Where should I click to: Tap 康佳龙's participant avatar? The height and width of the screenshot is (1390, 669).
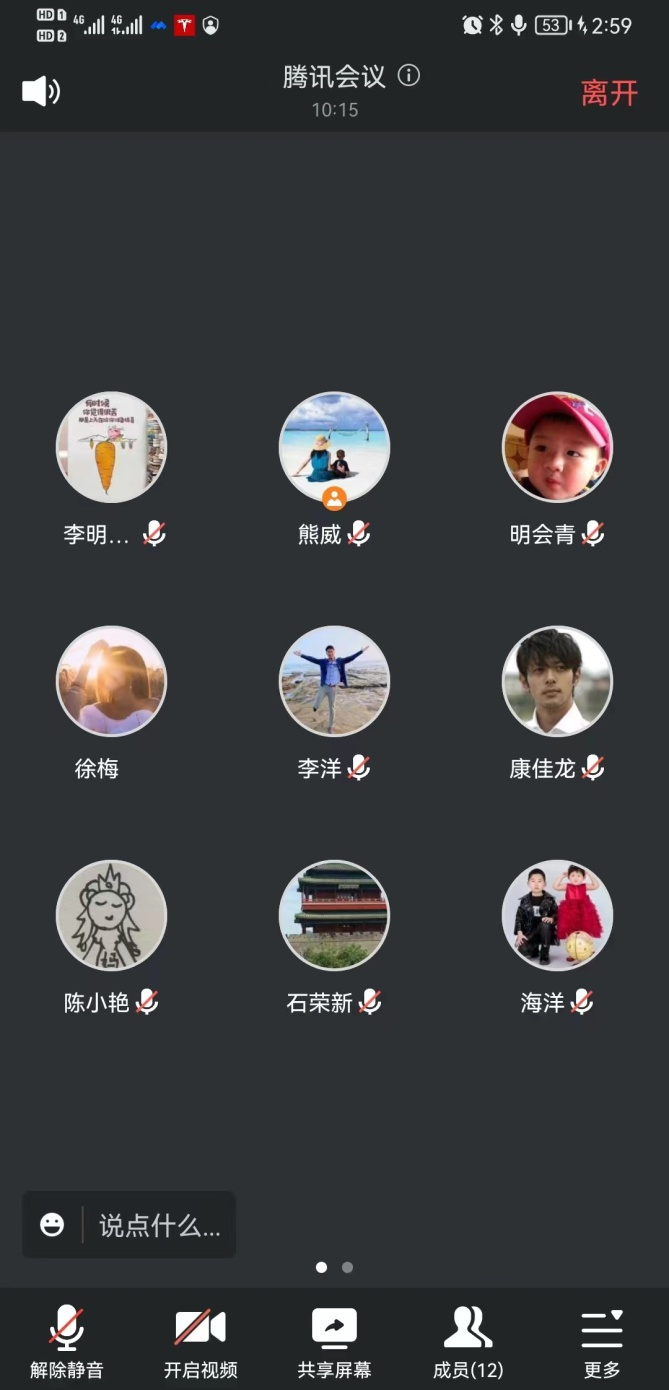pos(557,681)
